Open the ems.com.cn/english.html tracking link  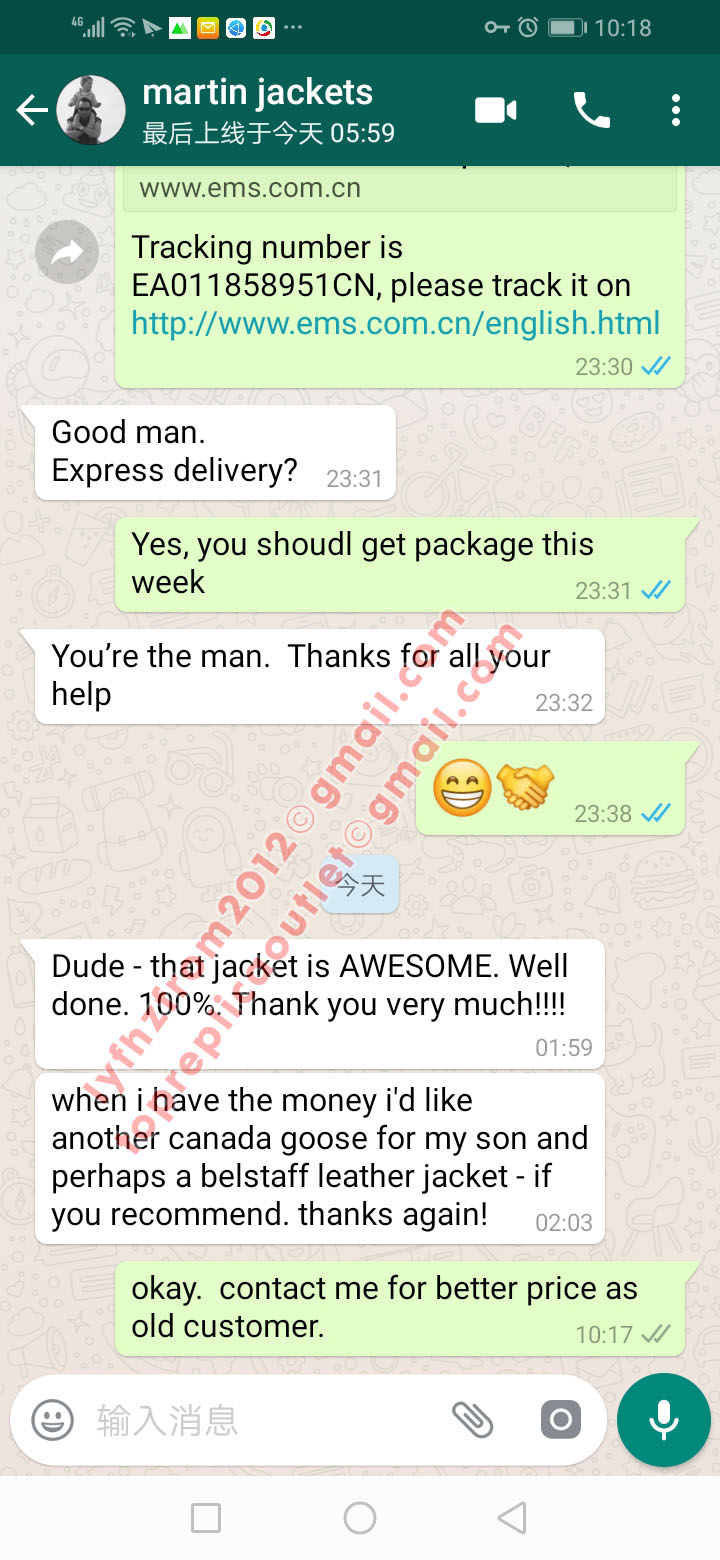point(396,323)
